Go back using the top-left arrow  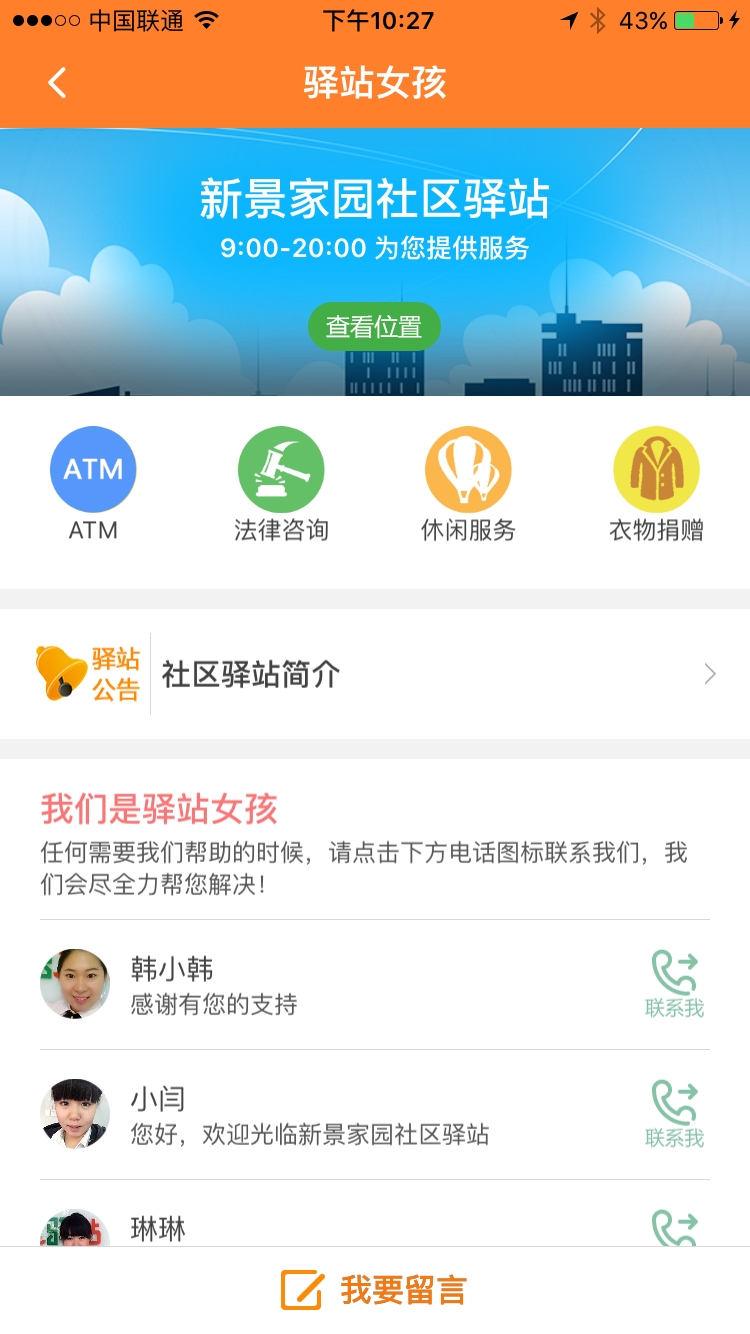pyautogui.click(x=57, y=82)
